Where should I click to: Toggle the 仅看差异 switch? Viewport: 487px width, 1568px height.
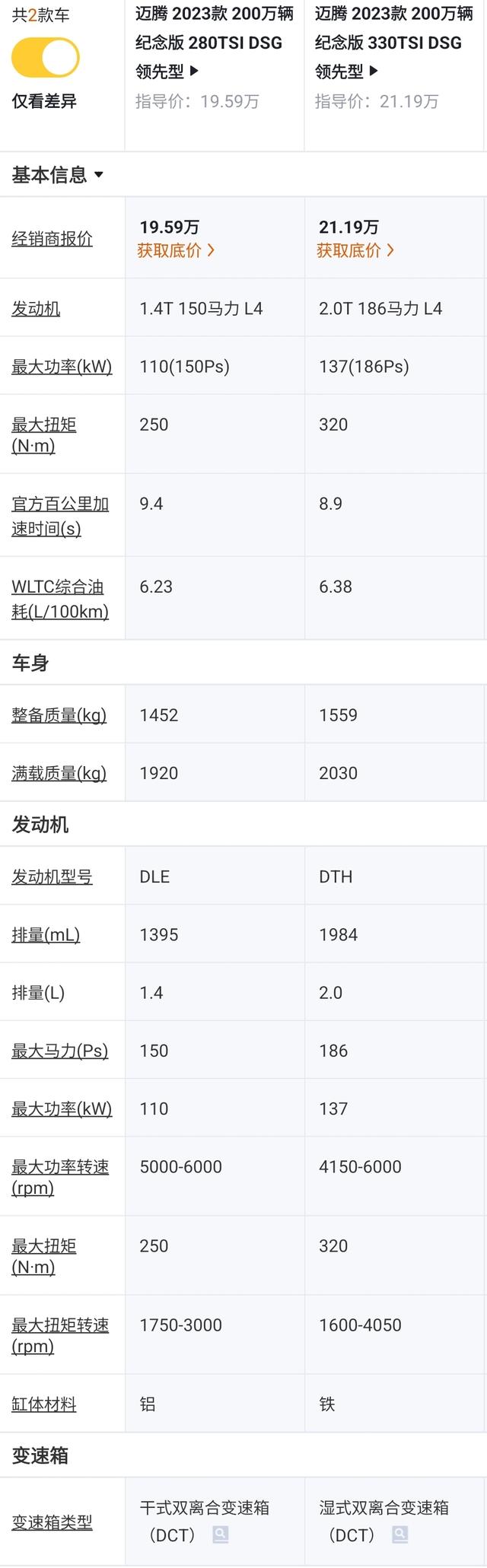(45, 59)
